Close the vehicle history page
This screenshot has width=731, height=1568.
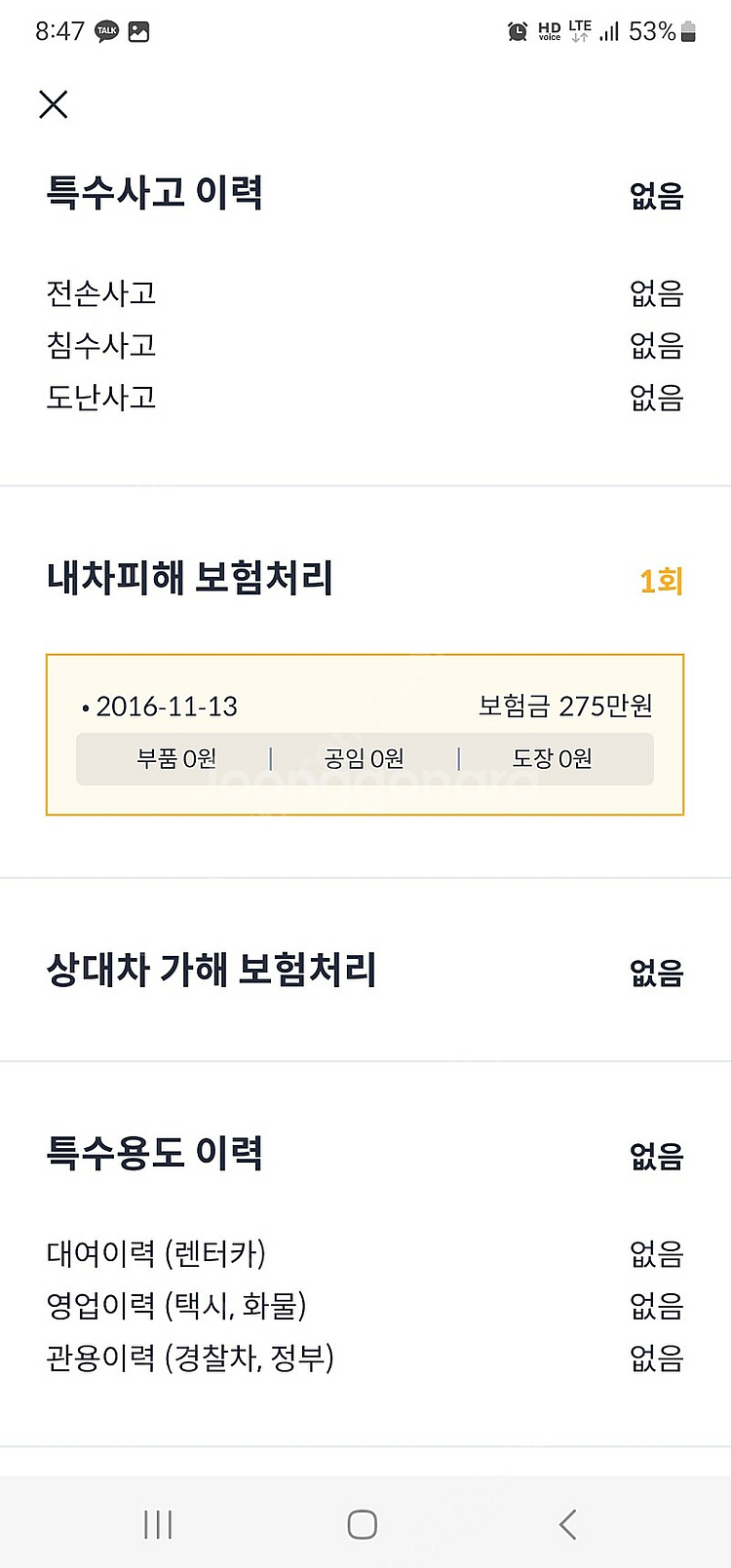click(54, 104)
